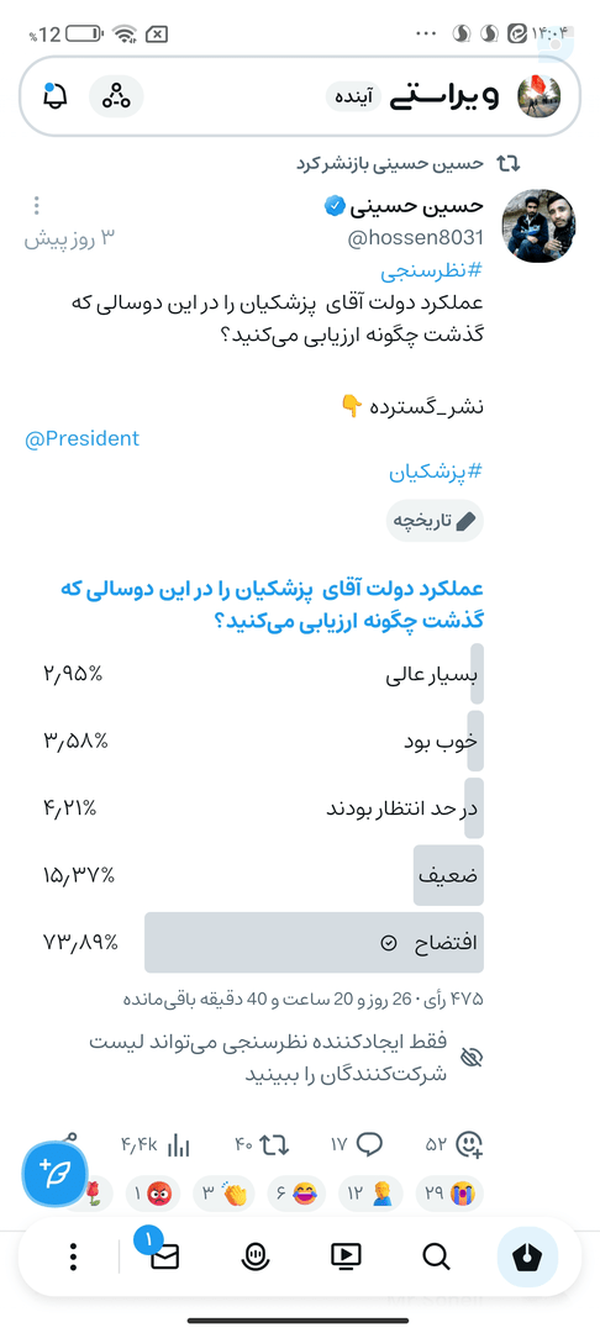Switch to the video tab

[x=345, y=1254]
